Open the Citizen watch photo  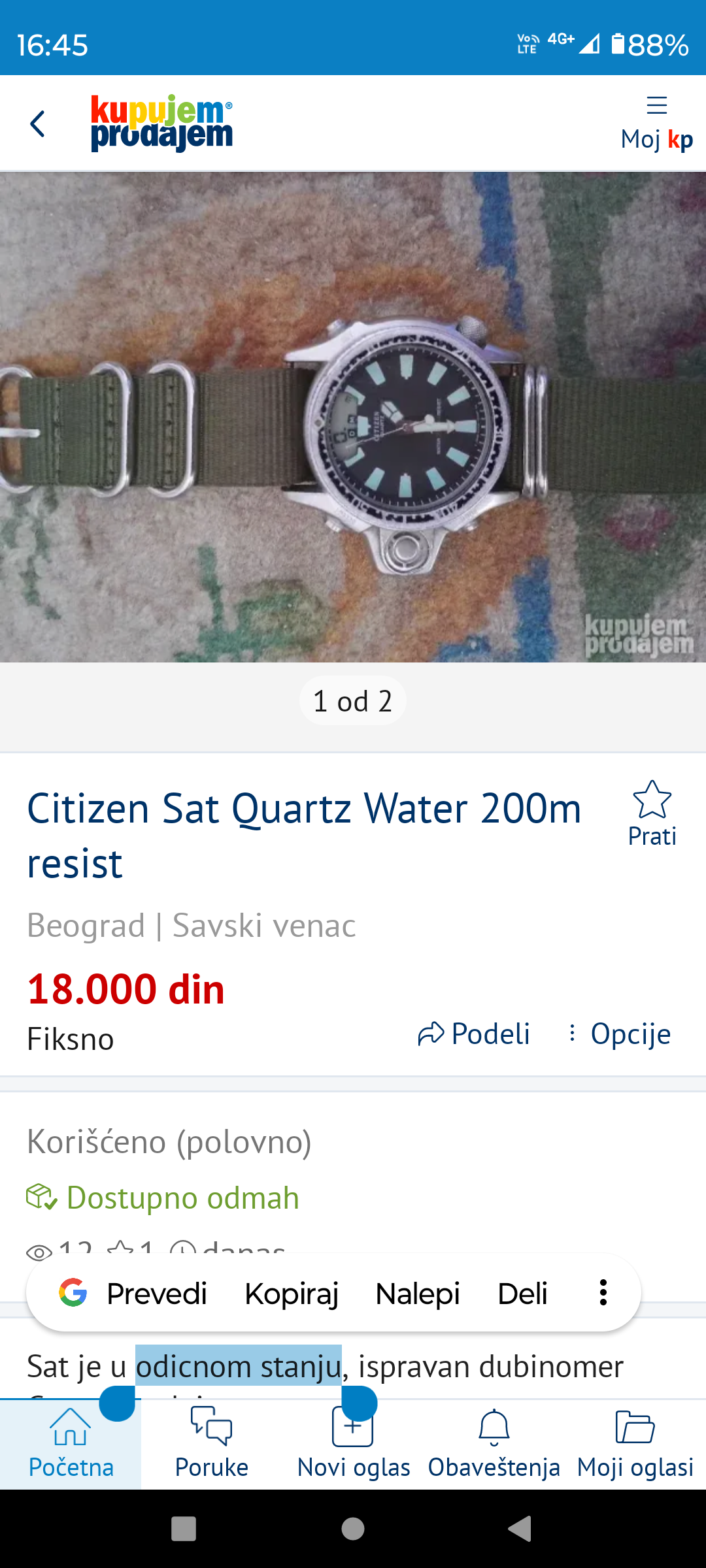pyautogui.click(x=353, y=417)
